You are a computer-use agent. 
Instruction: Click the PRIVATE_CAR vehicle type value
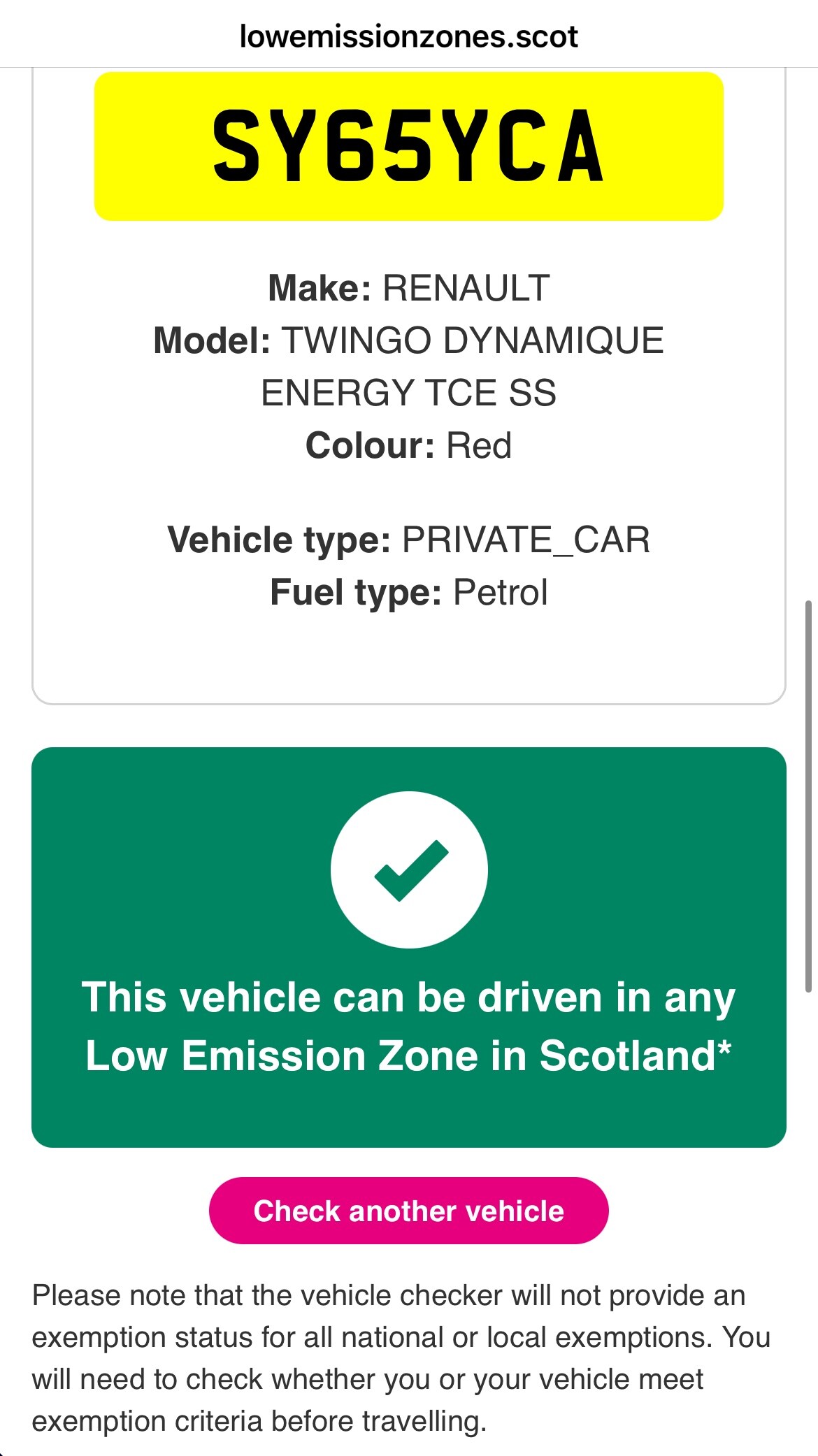[526, 540]
